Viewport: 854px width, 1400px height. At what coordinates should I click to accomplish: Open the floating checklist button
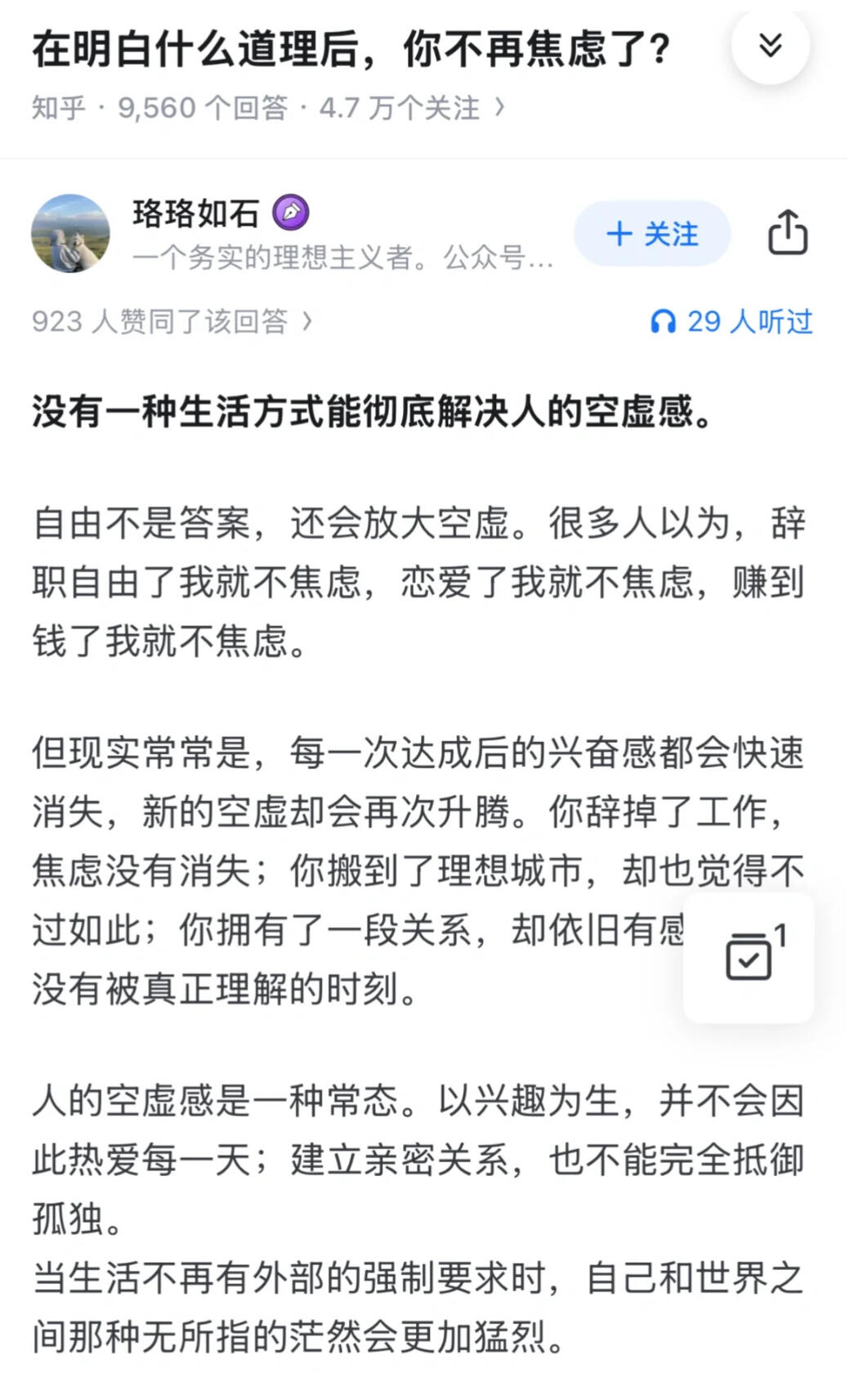pyautogui.click(x=749, y=955)
